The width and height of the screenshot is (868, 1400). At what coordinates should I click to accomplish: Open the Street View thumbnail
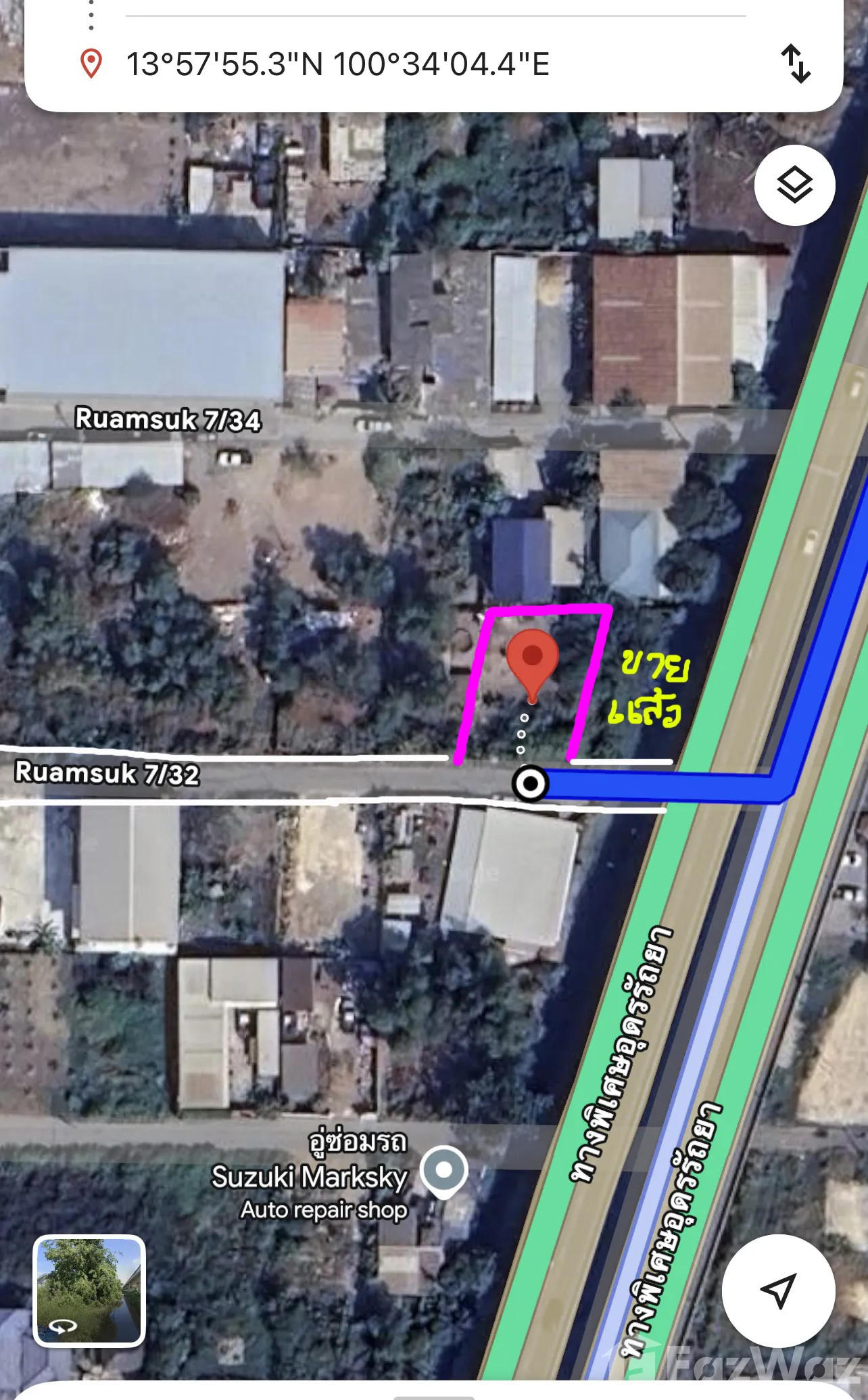click(x=89, y=1290)
